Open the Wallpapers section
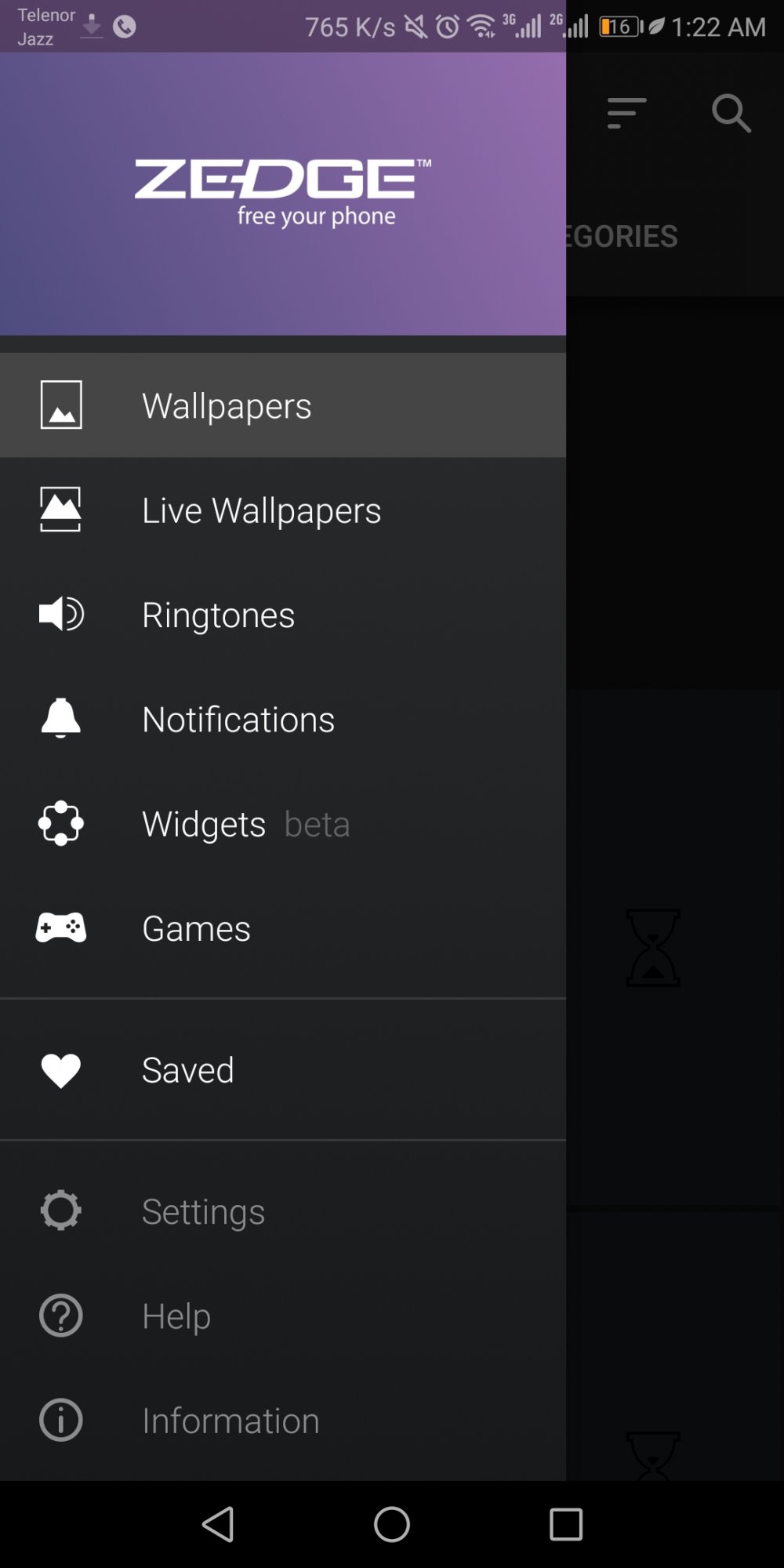The width and height of the screenshot is (784, 1568). click(283, 405)
